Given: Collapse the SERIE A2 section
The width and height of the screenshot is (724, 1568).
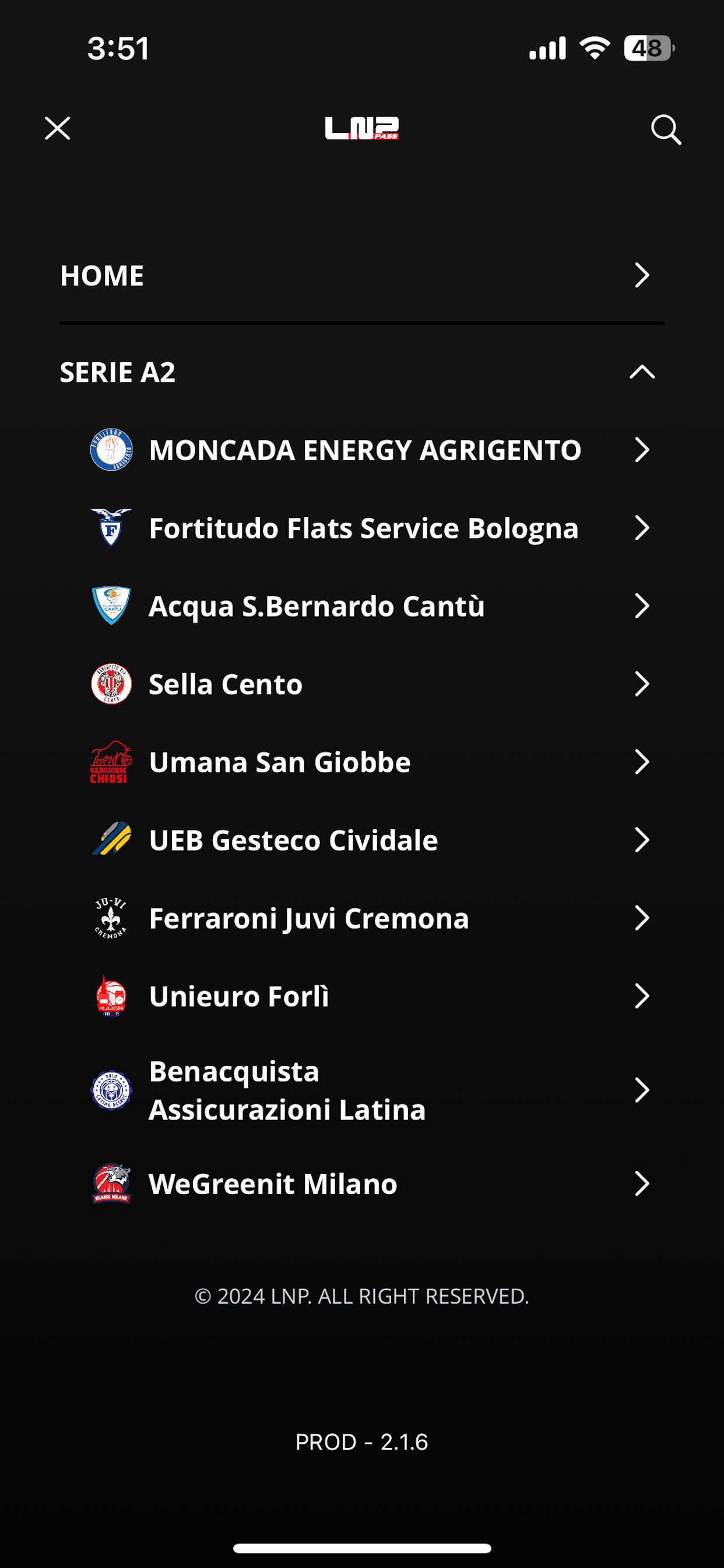Looking at the screenshot, I should (x=362, y=372).
